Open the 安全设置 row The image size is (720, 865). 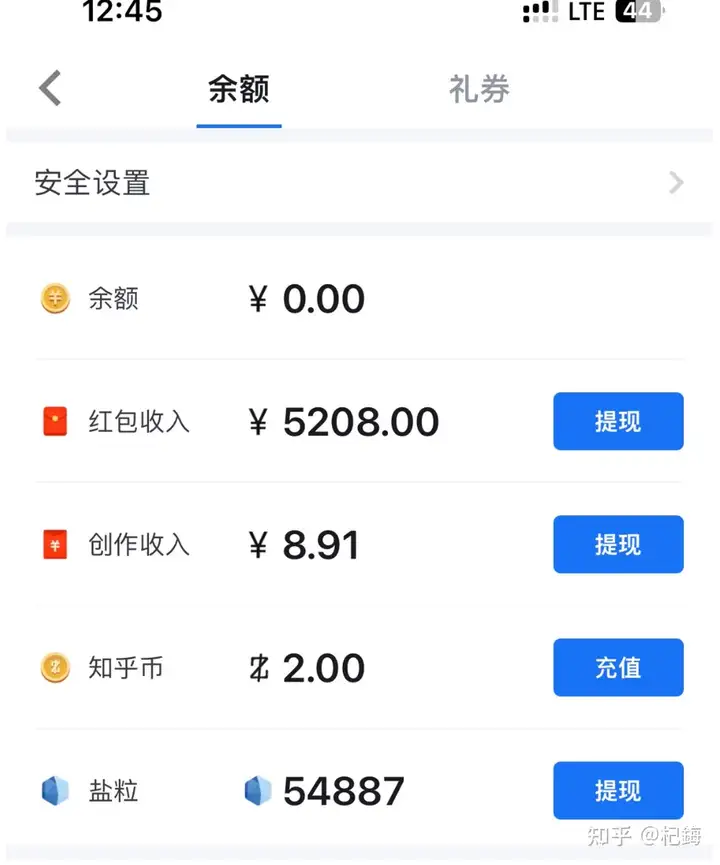360,183
